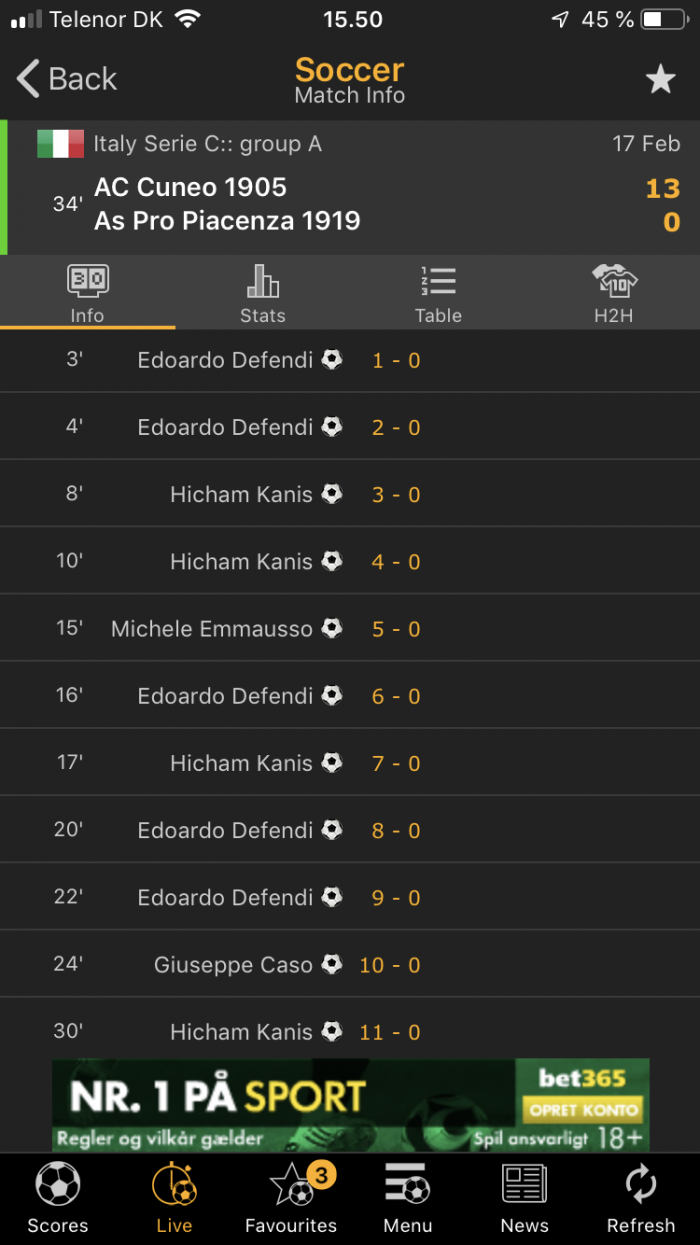Image resolution: width=700 pixels, height=1245 pixels.
Task: Select the Info tab
Action: pos(87,293)
